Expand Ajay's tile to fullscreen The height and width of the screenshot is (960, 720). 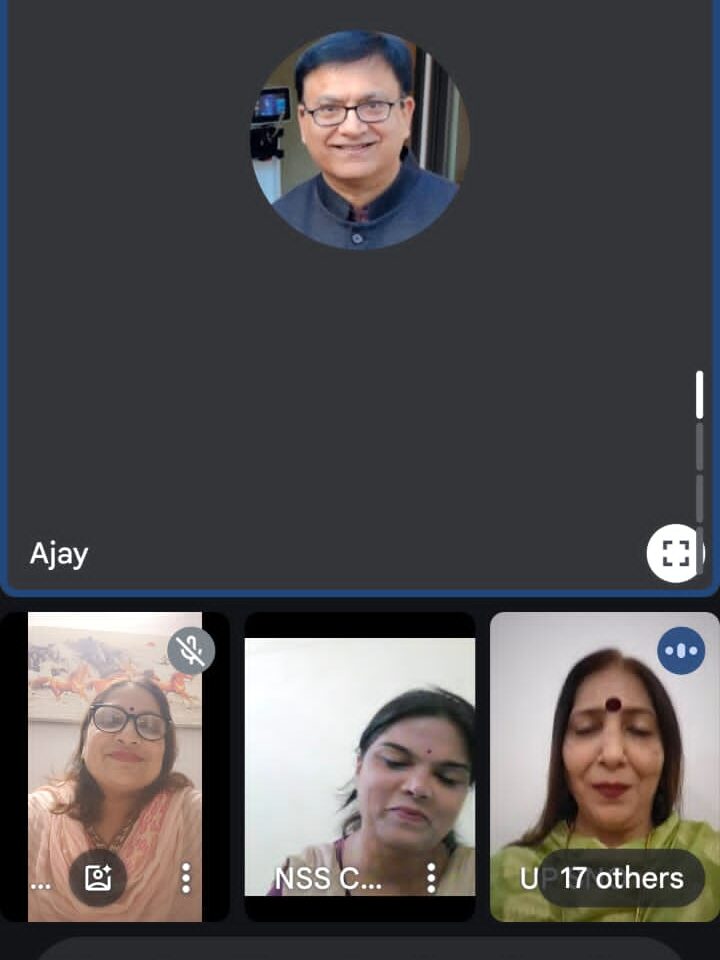[676, 552]
